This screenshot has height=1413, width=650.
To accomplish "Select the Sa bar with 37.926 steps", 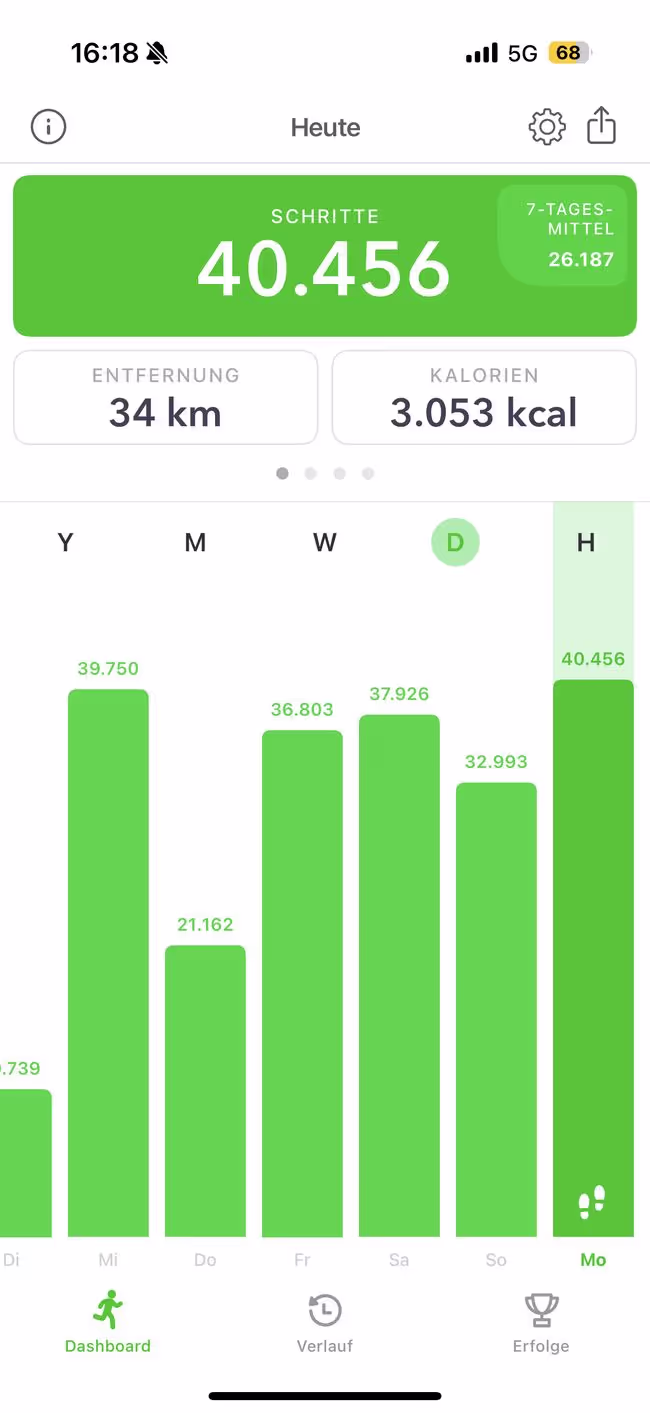I will (399, 976).
